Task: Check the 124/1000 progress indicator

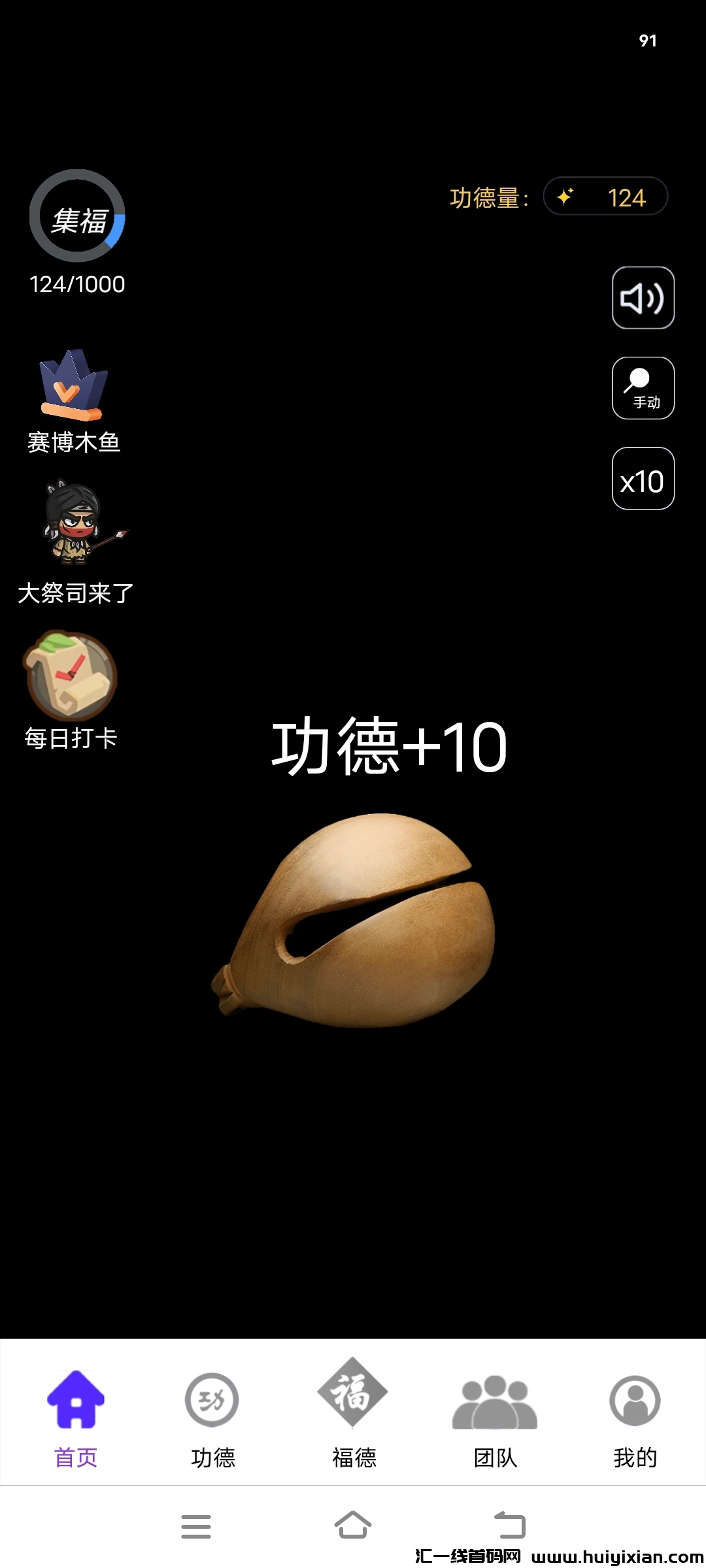Action: [x=76, y=284]
